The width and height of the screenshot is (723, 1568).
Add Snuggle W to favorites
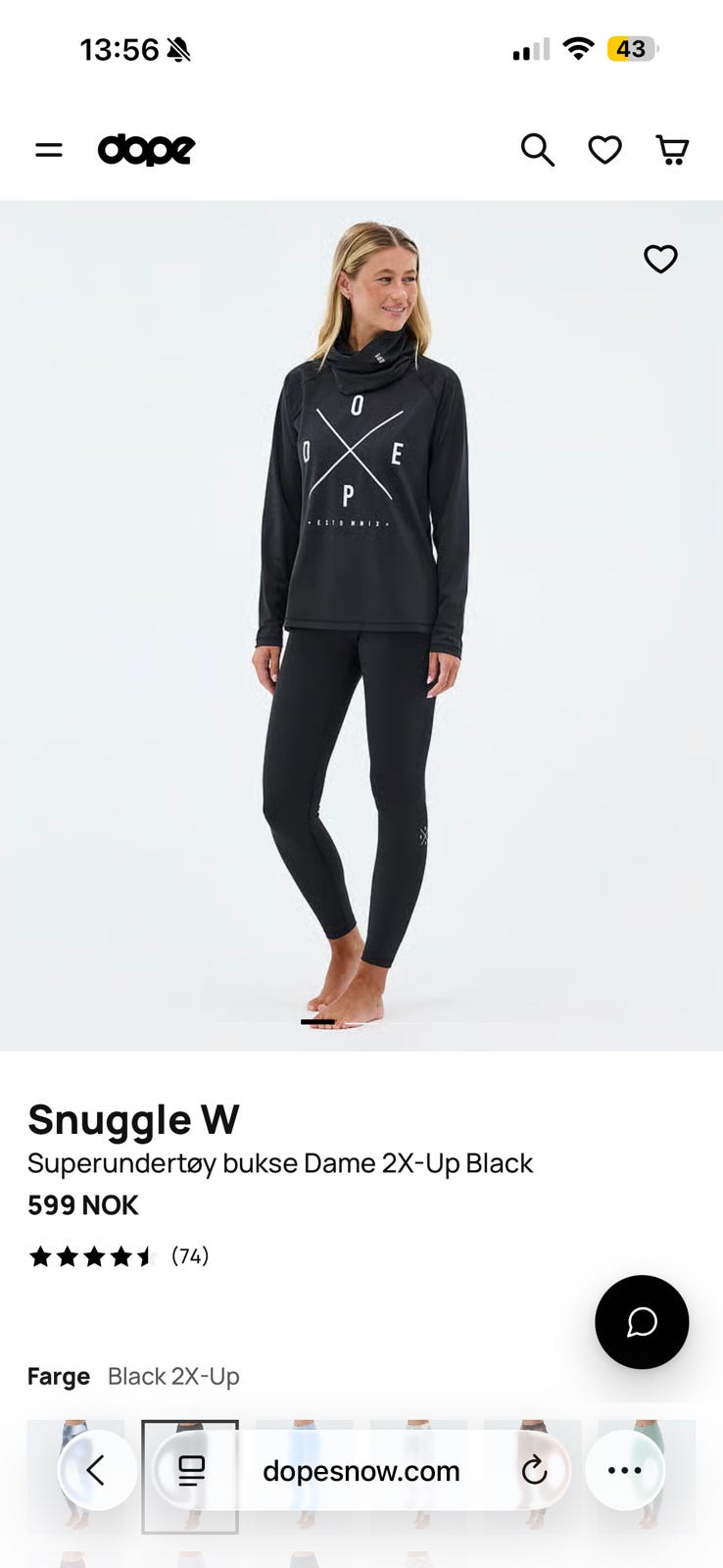tap(660, 259)
